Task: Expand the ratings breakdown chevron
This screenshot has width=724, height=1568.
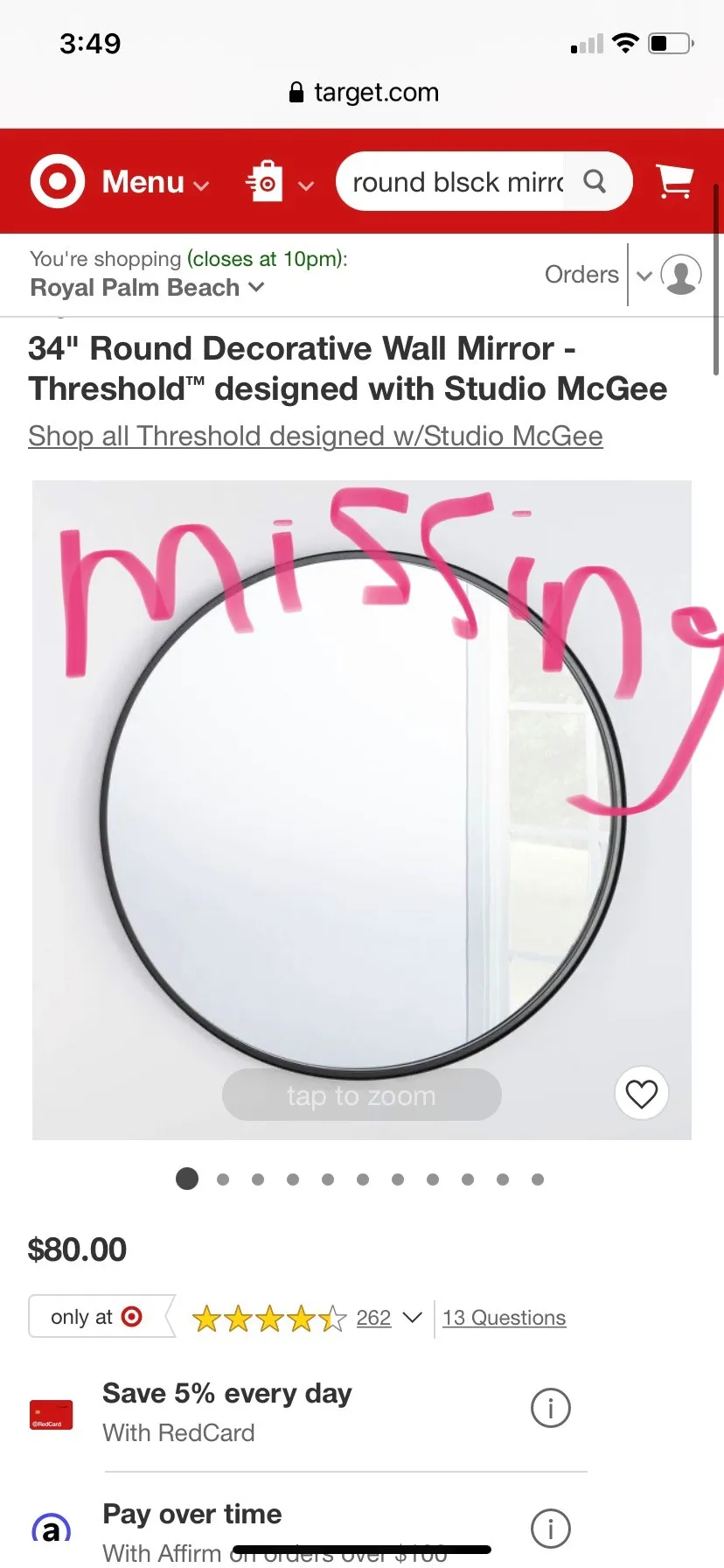Action: pyautogui.click(x=412, y=1318)
